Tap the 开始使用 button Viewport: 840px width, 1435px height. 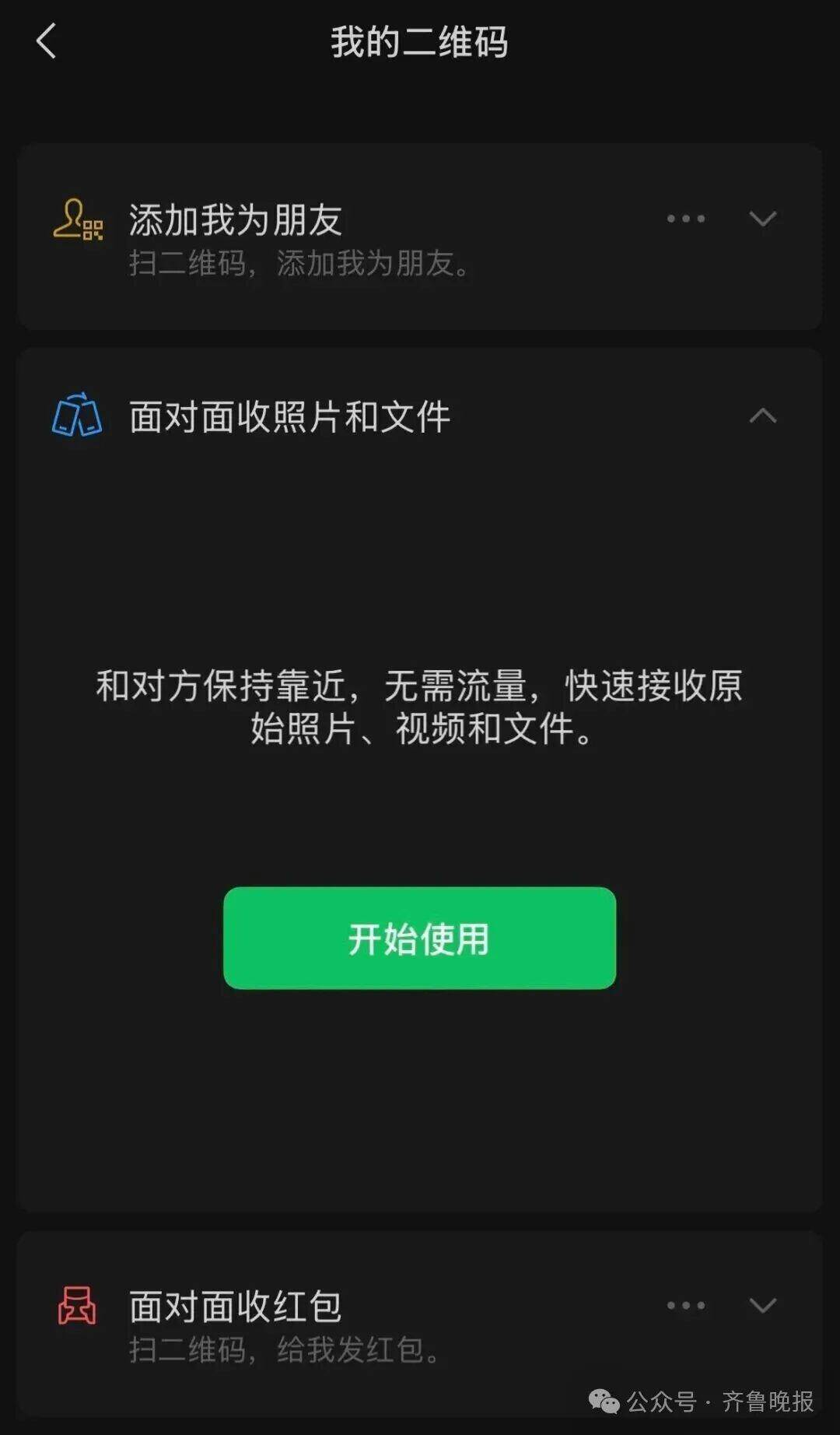tap(419, 938)
